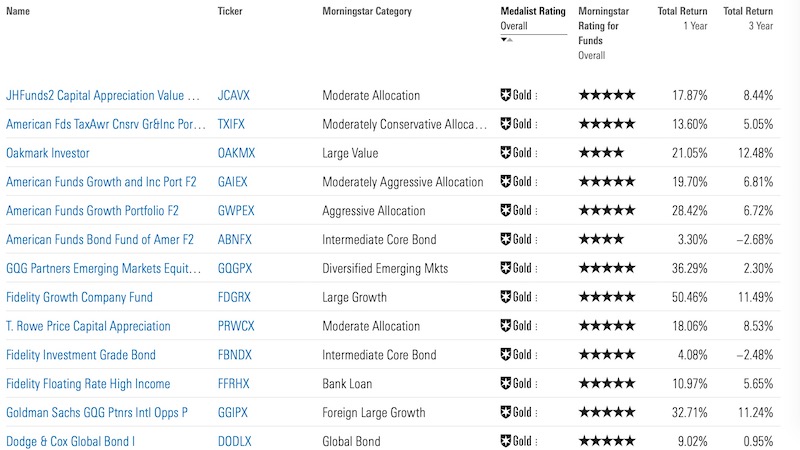Viewport: 800px width, 450px height.
Task: View GQG Partners Emerging Markets Equity fund
Action: (99, 269)
